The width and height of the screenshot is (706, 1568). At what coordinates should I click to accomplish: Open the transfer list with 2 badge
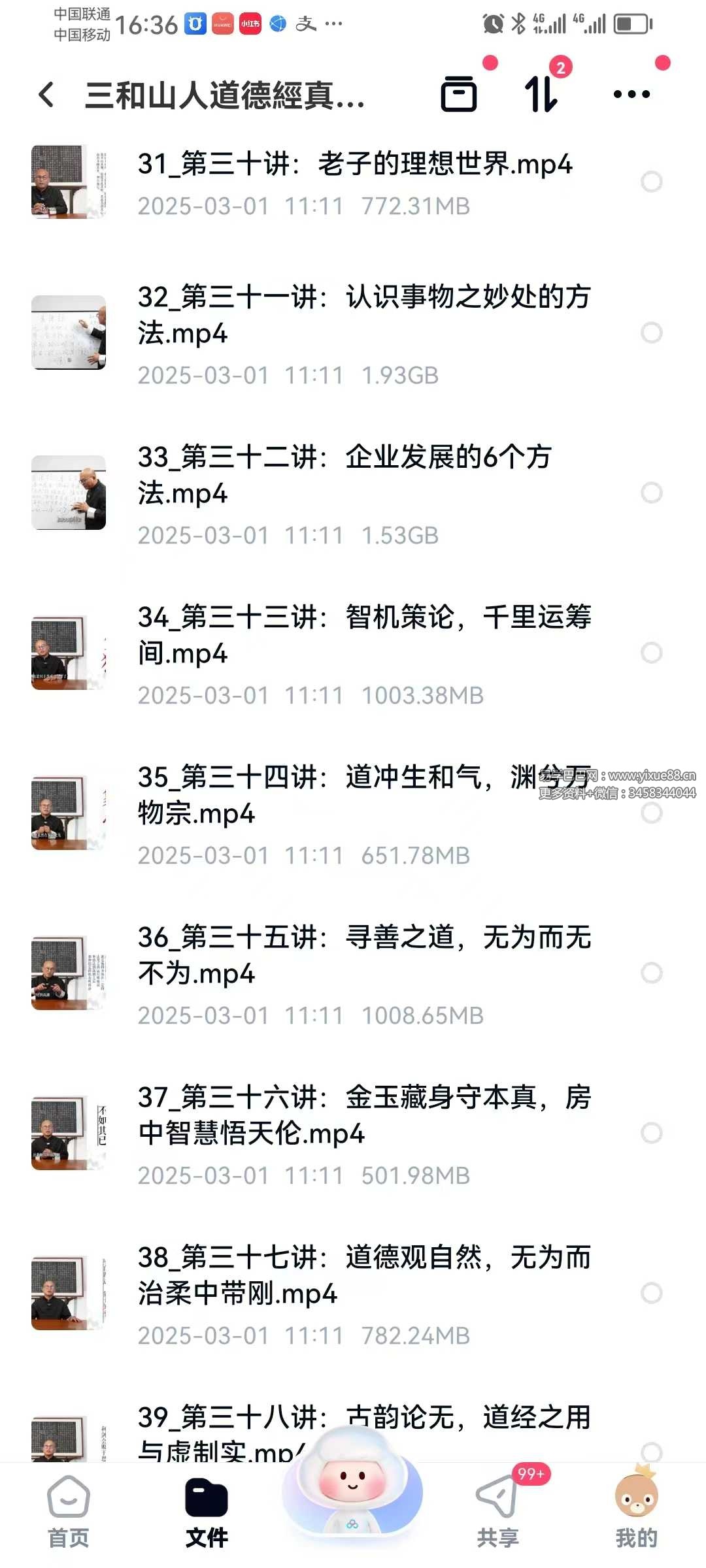tap(542, 94)
